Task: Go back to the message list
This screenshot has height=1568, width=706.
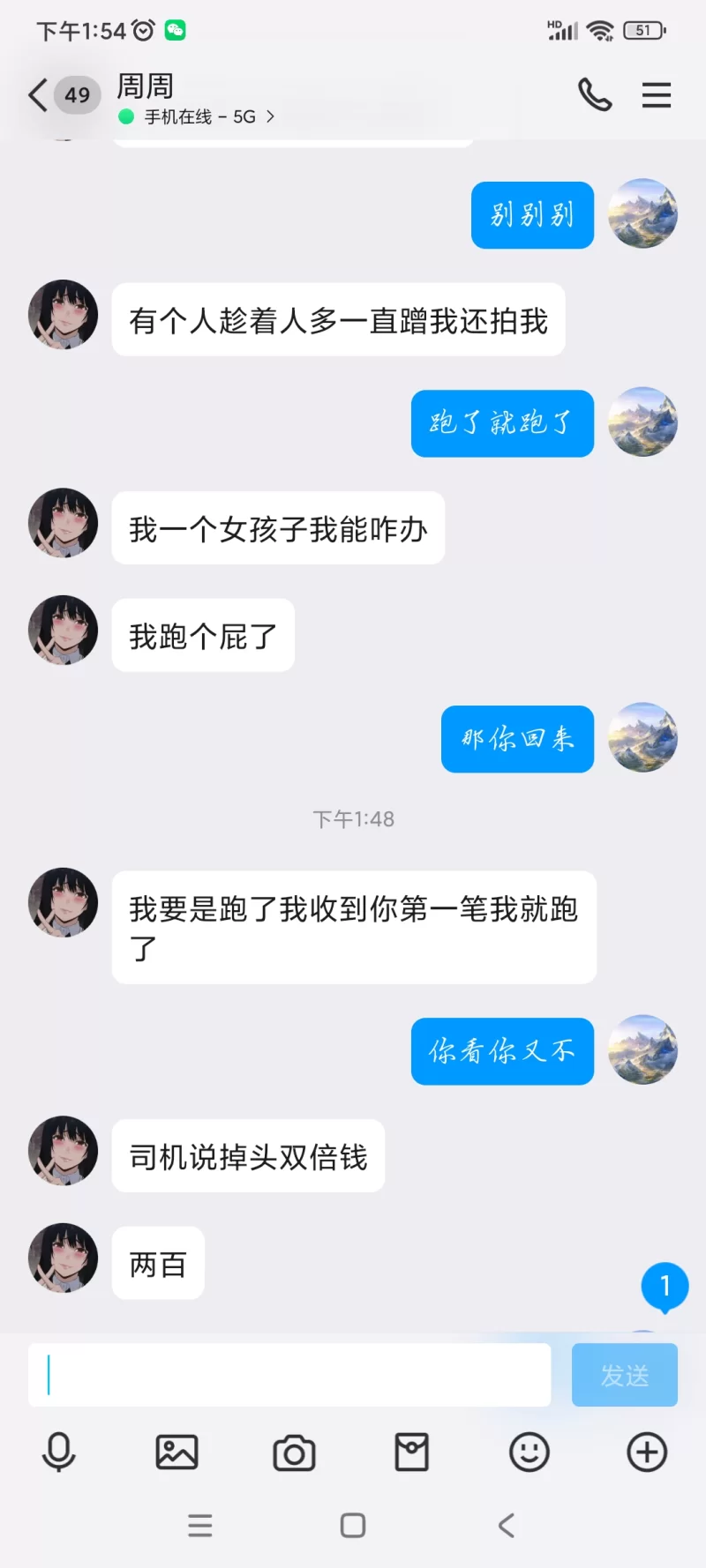Action: pos(38,94)
